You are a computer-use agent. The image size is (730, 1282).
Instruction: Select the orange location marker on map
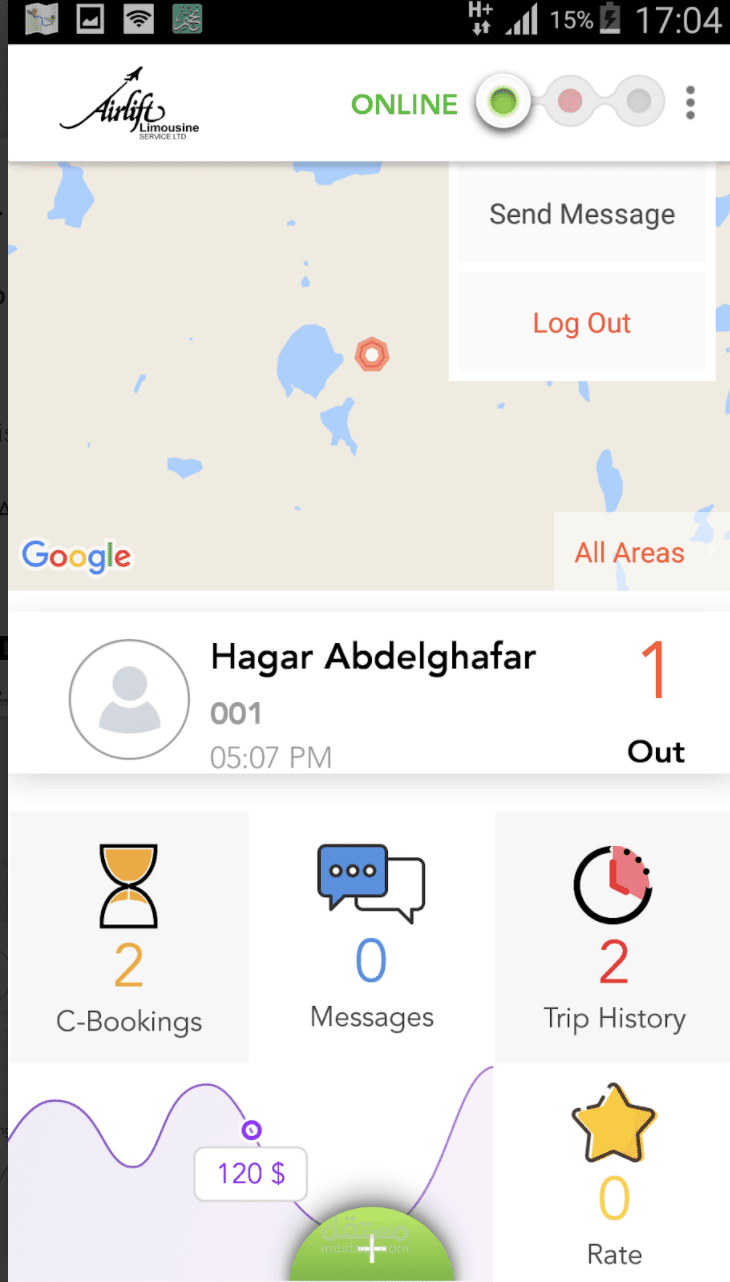pyautogui.click(x=372, y=354)
